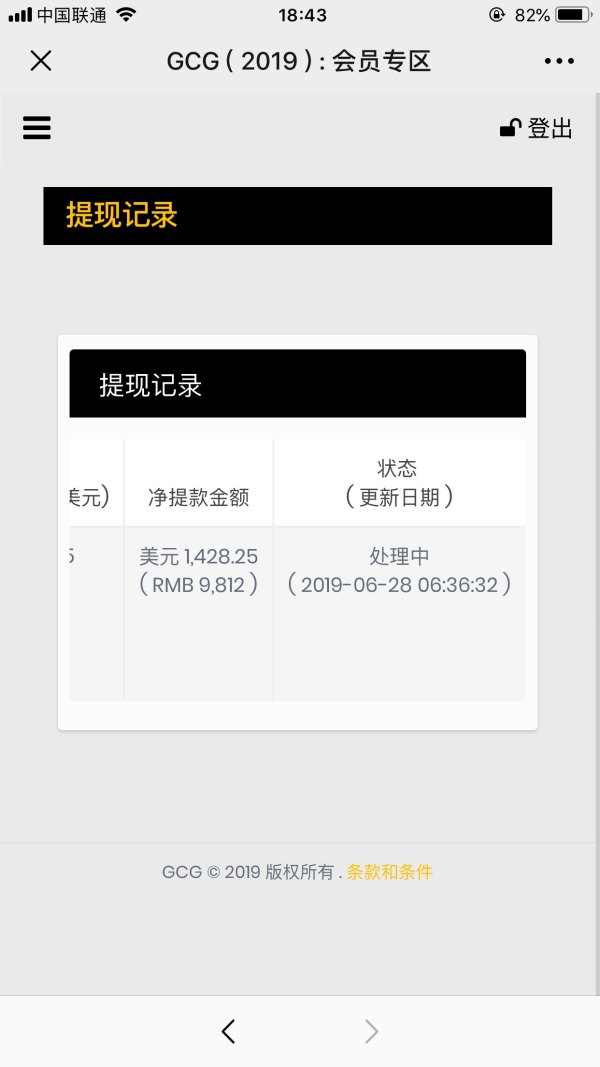Go back to the previous web page
The width and height of the screenshot is (600, 1067).
click(228, 1031)
